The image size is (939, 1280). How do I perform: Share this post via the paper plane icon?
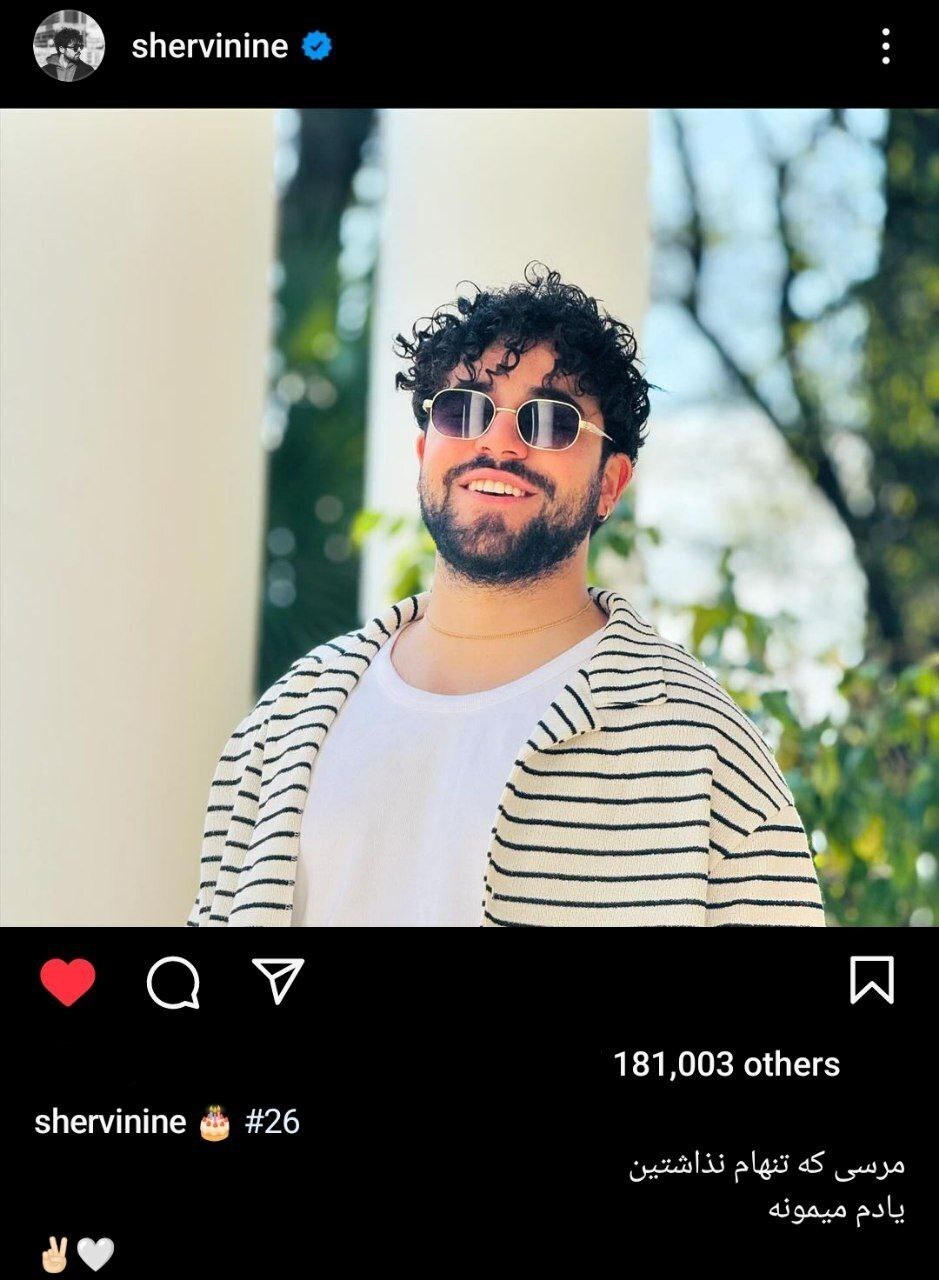(277, 980)
